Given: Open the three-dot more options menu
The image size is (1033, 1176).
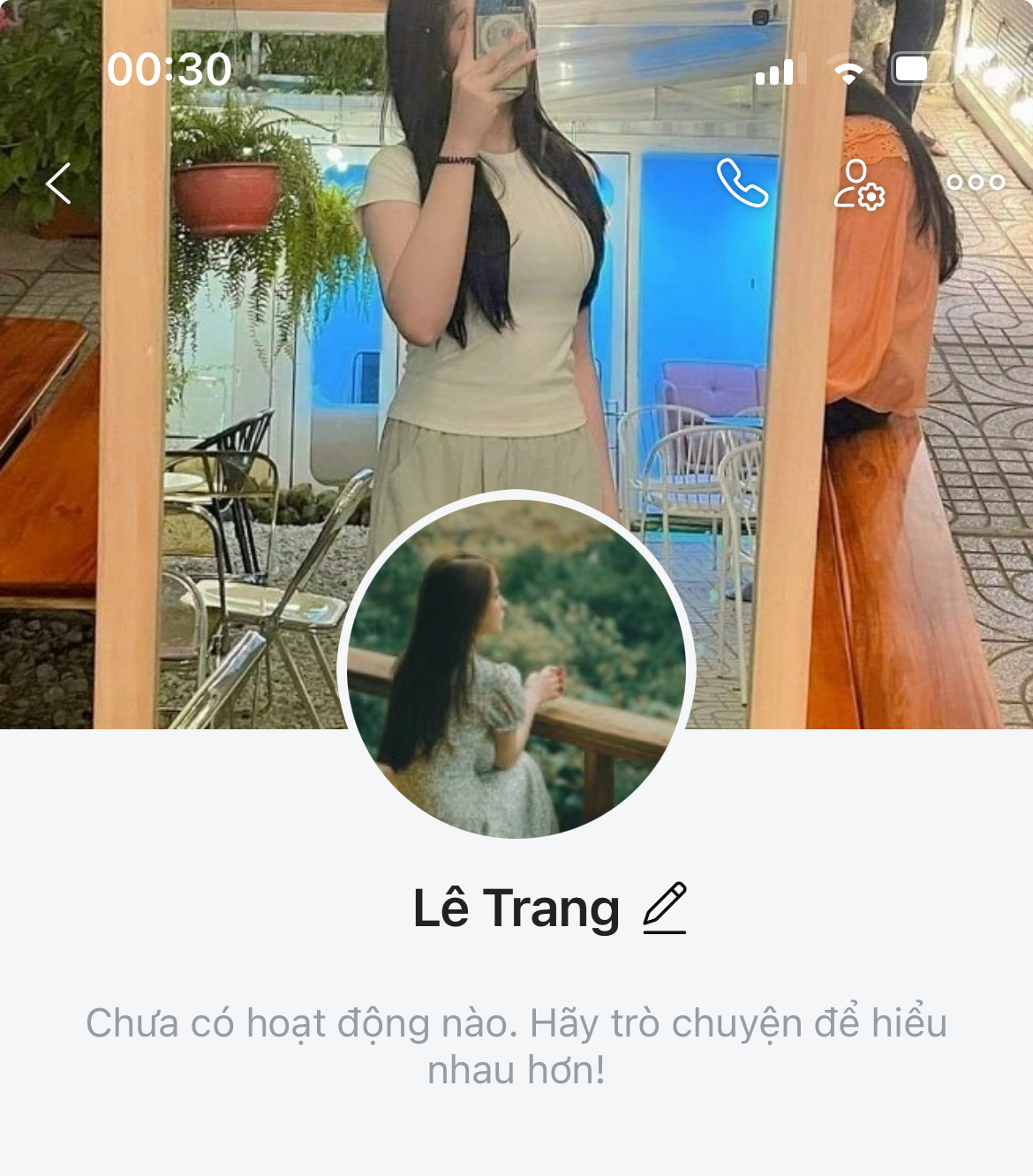Looking at the screenshot, I should (x=975, y=183).
